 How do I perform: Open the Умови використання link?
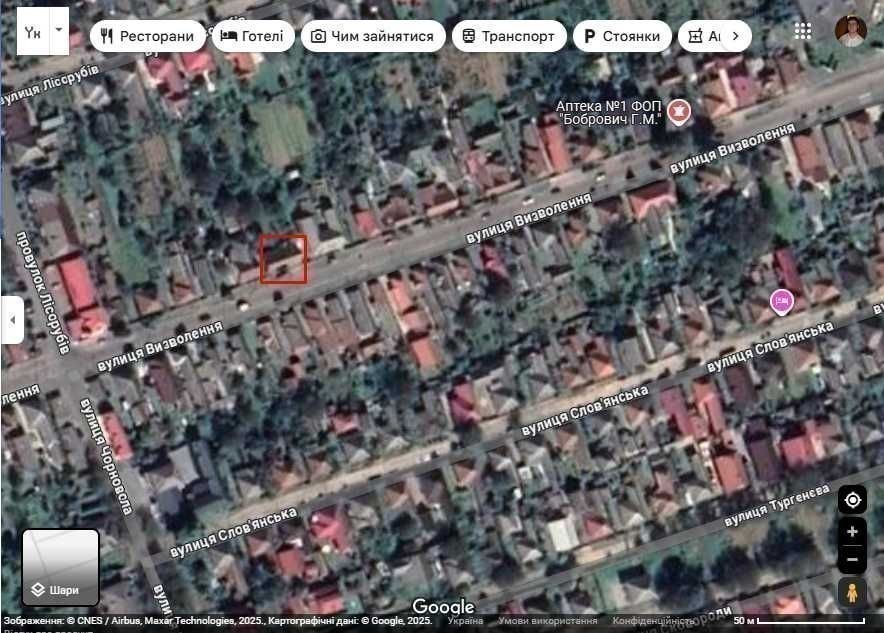point(548,621)
